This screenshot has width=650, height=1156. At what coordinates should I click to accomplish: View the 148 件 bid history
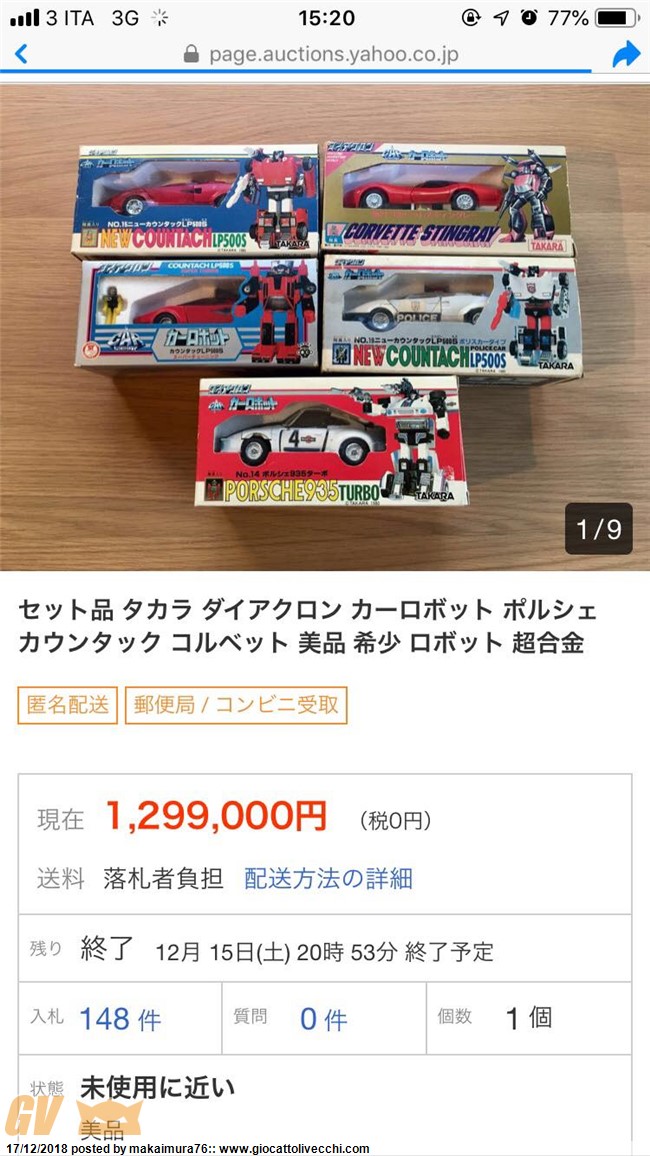pos(120,1019)
